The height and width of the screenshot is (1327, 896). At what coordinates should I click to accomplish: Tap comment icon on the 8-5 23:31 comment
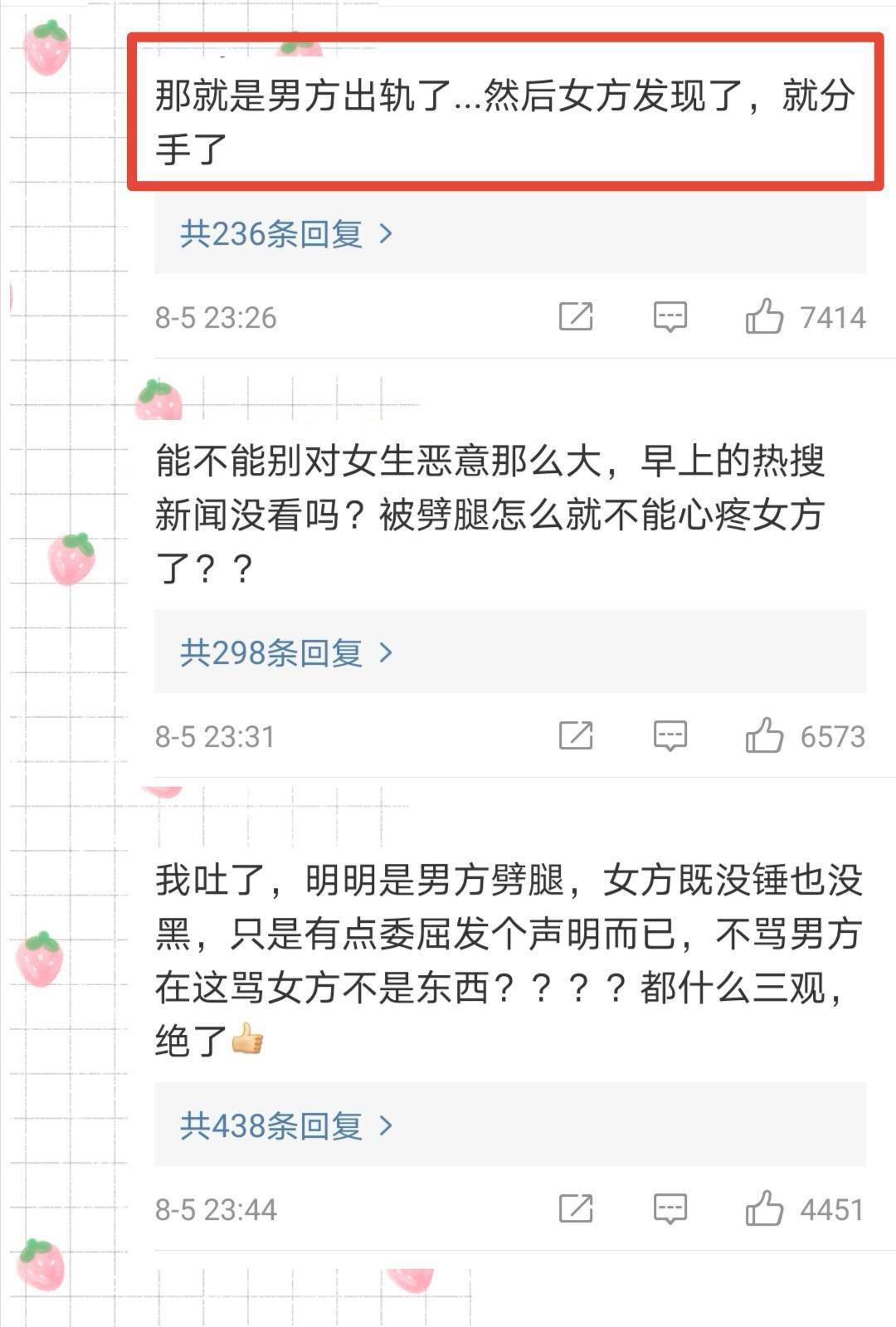pos(670,735)
